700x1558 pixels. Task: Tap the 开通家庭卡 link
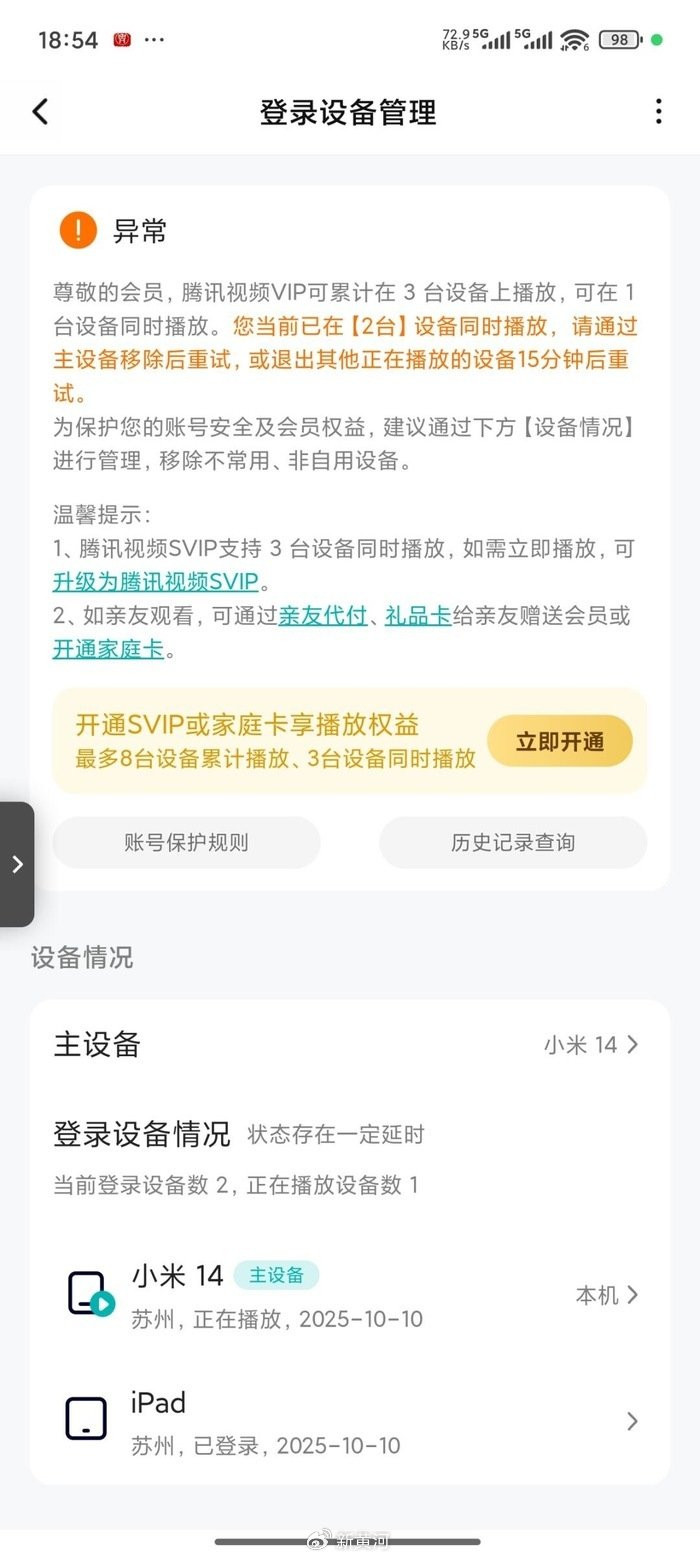tap(108, 650)
